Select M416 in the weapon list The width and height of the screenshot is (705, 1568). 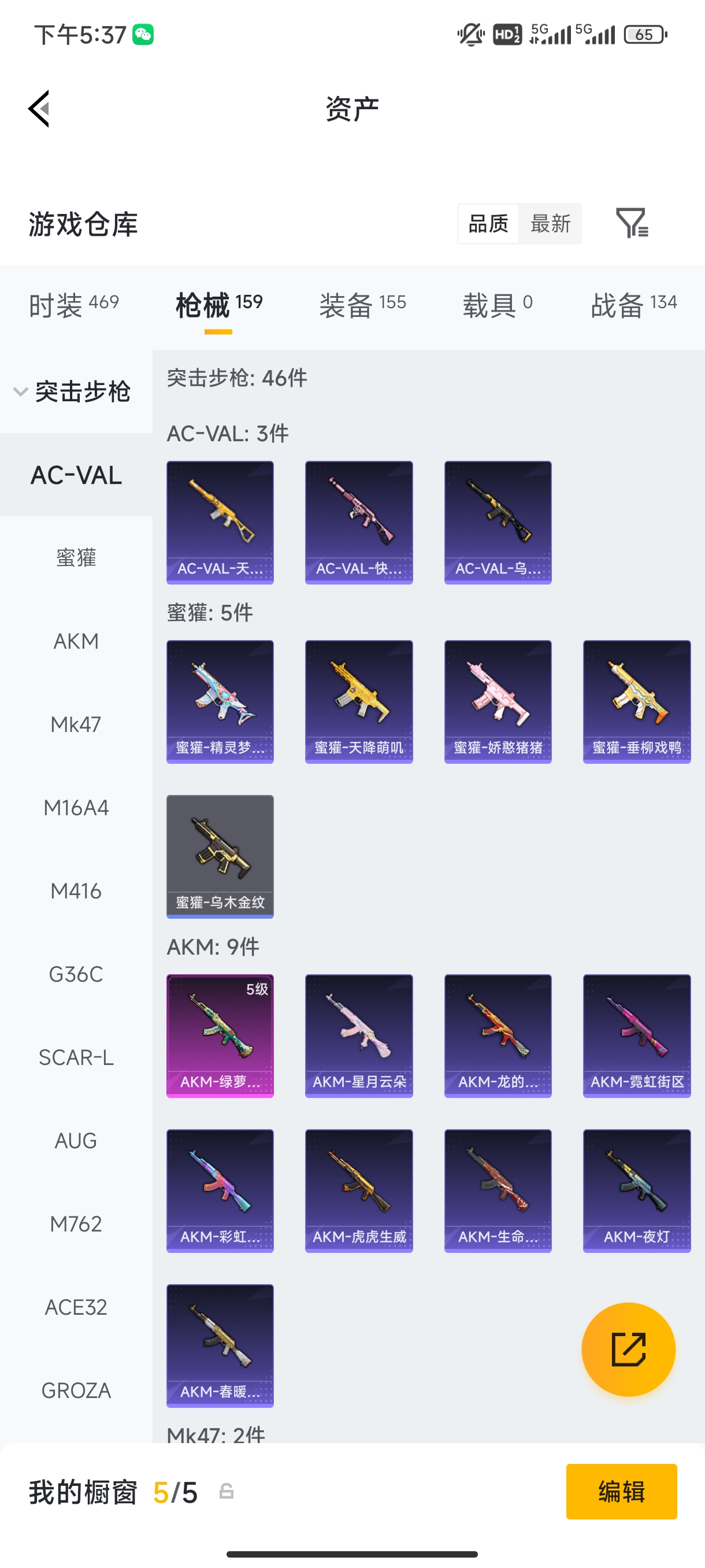pos(76,890)
